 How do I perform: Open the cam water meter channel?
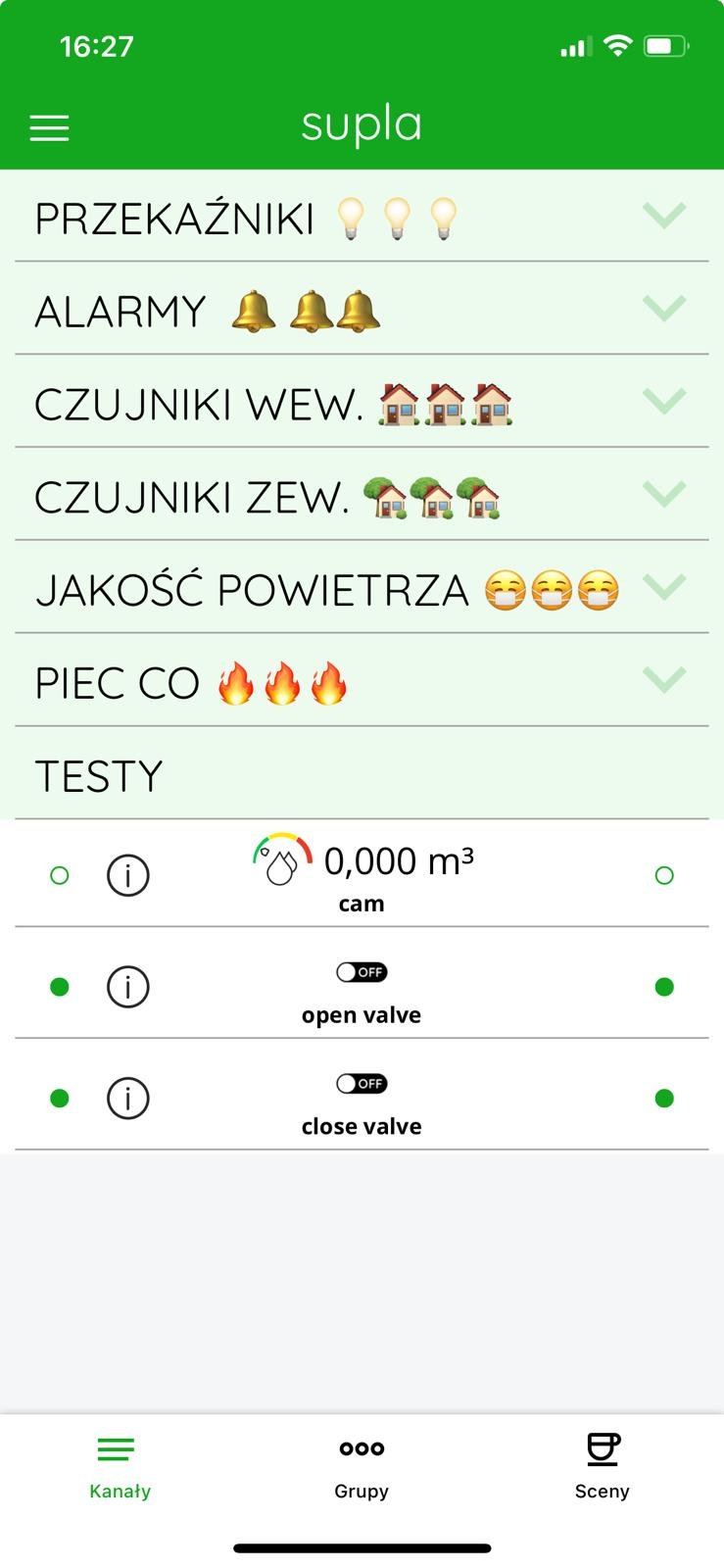(x=362, y=873)
